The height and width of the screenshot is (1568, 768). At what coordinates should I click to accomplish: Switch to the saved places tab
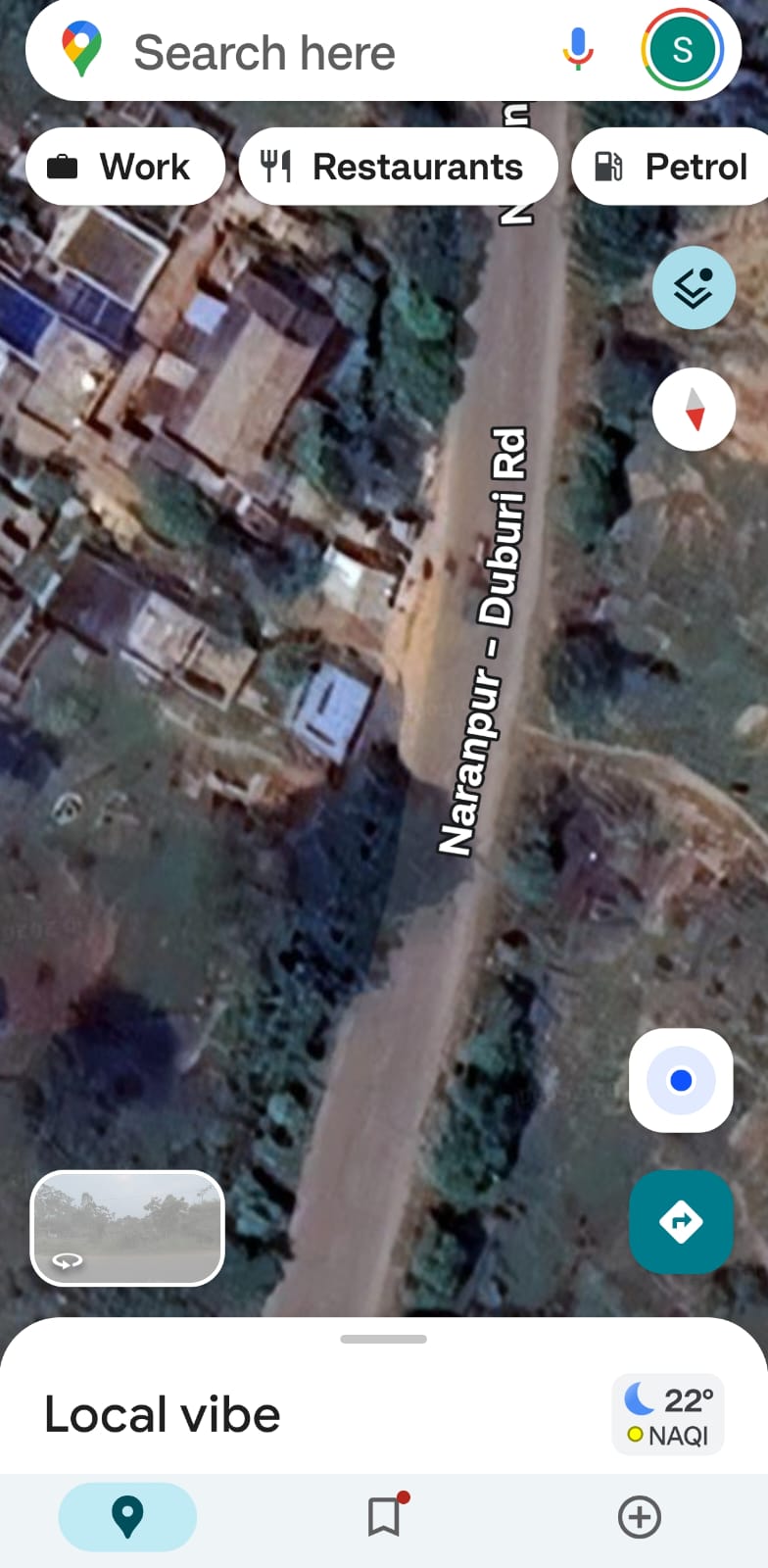(x=384, y=1517)
